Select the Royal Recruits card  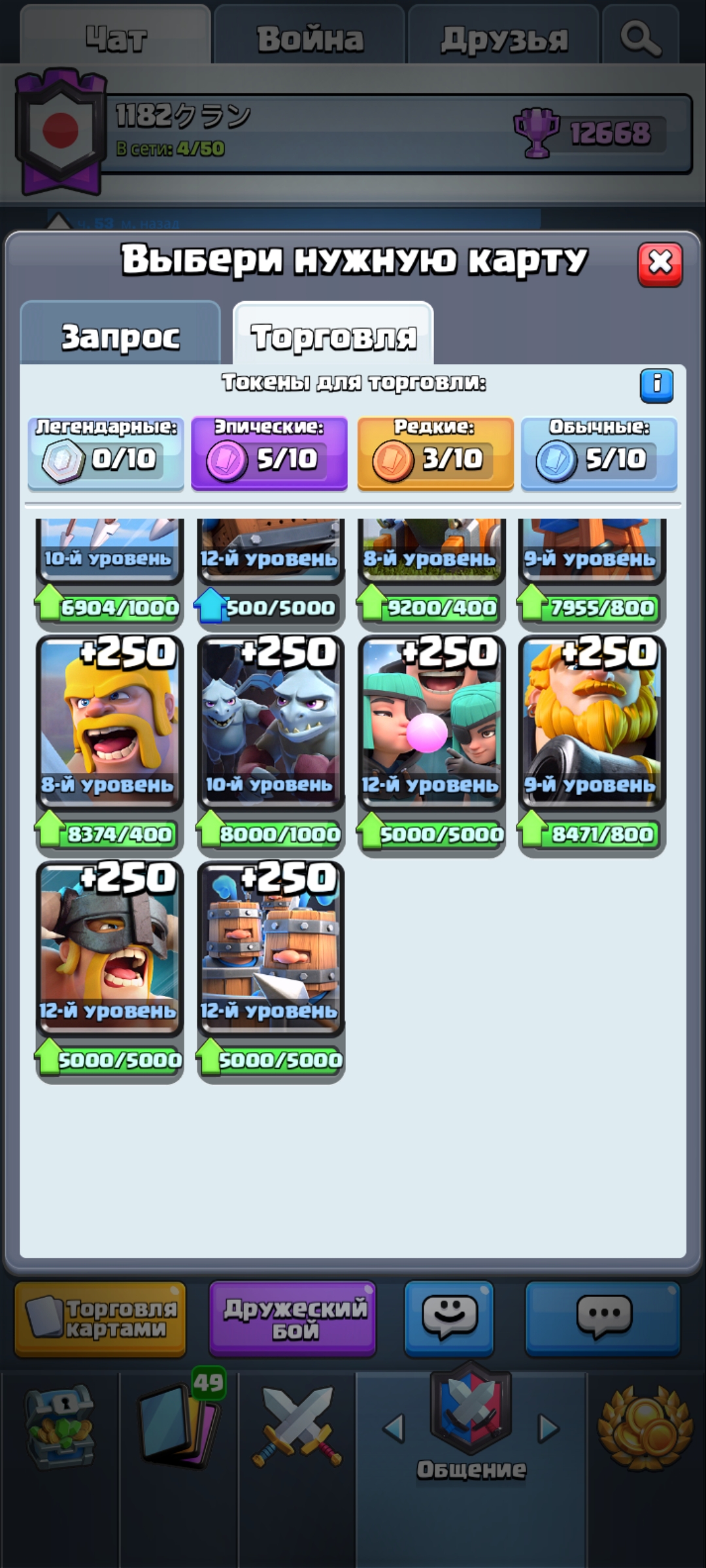[x=270, y=947]
